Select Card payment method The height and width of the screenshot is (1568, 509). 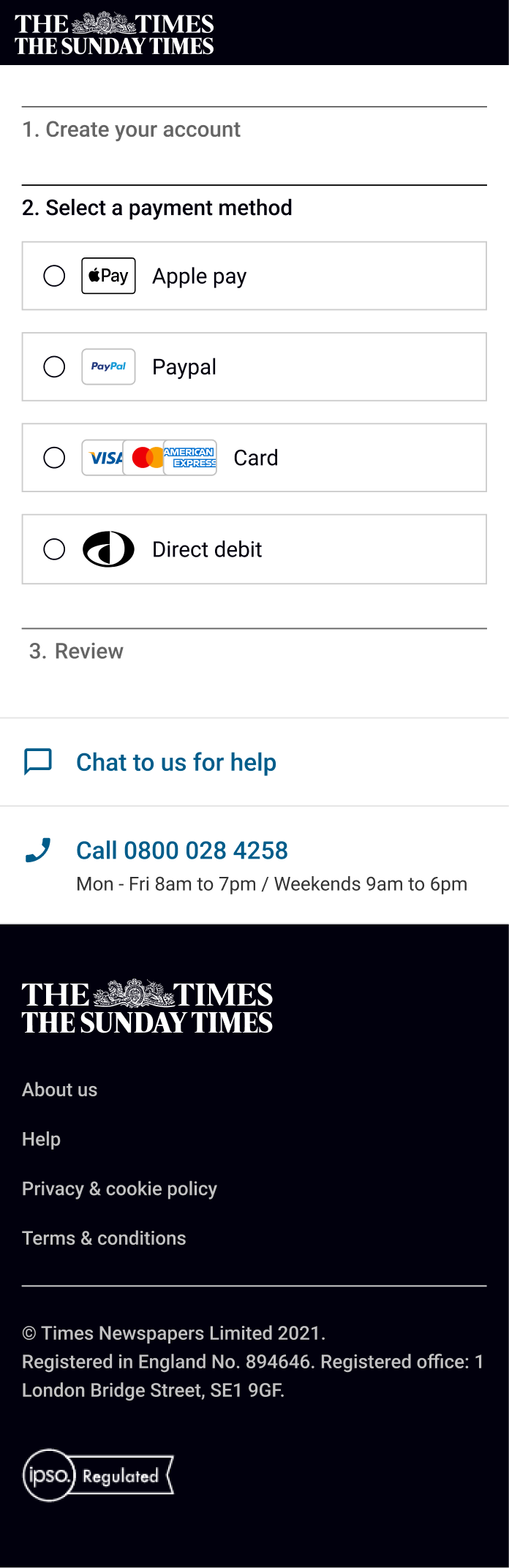click(x=54, y=458)
